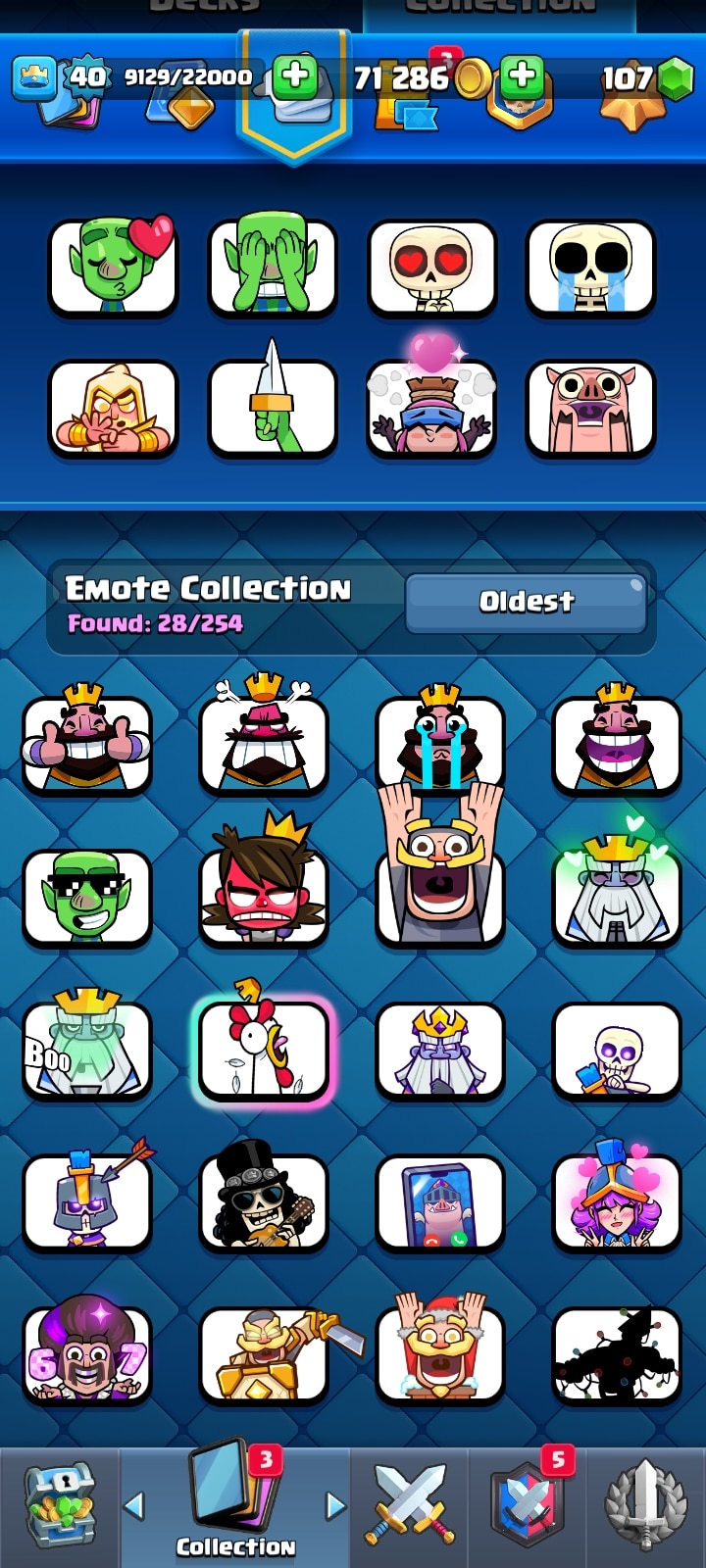Pick the highlighted chicken emote
706x1568 pixels.
[264, 1051]
